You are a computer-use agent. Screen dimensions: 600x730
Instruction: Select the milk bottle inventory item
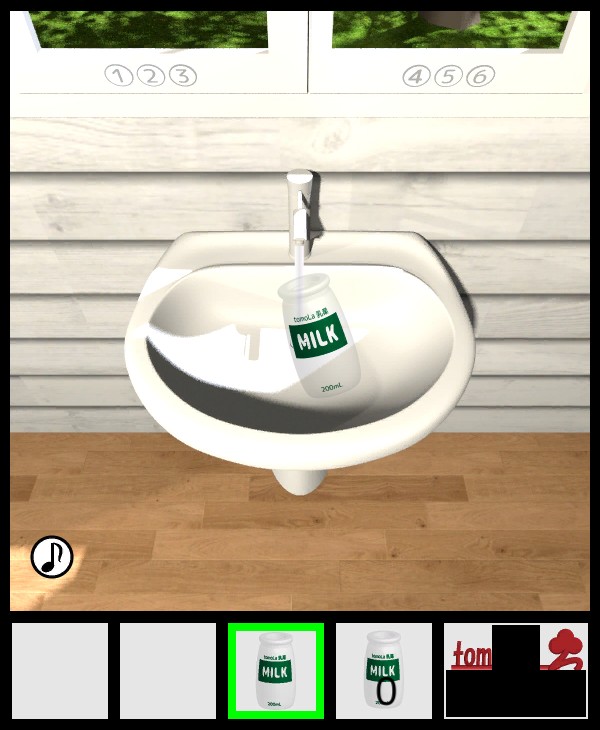(274, 670)
